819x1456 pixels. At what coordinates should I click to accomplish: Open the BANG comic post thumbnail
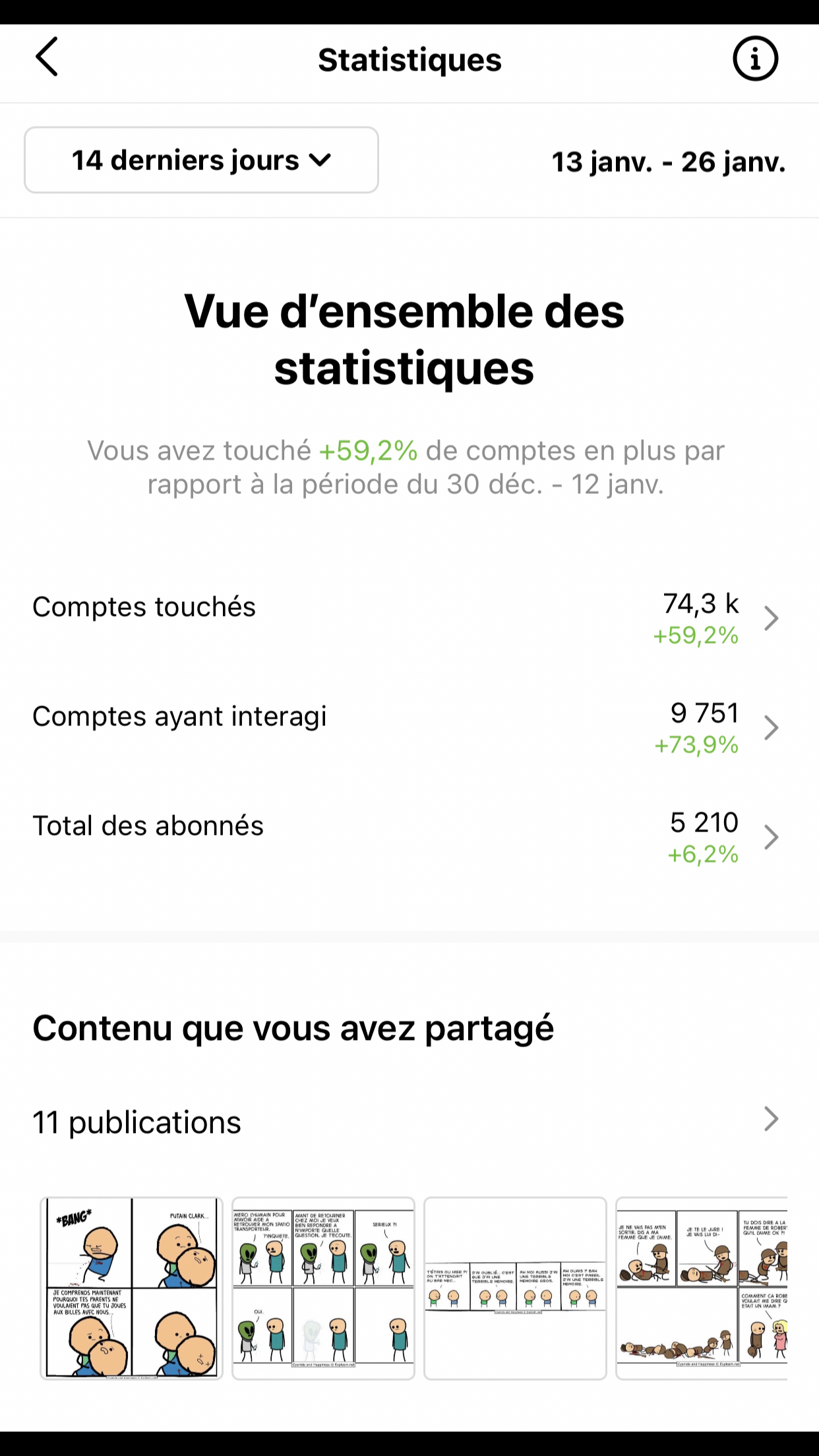(131, 1288)
